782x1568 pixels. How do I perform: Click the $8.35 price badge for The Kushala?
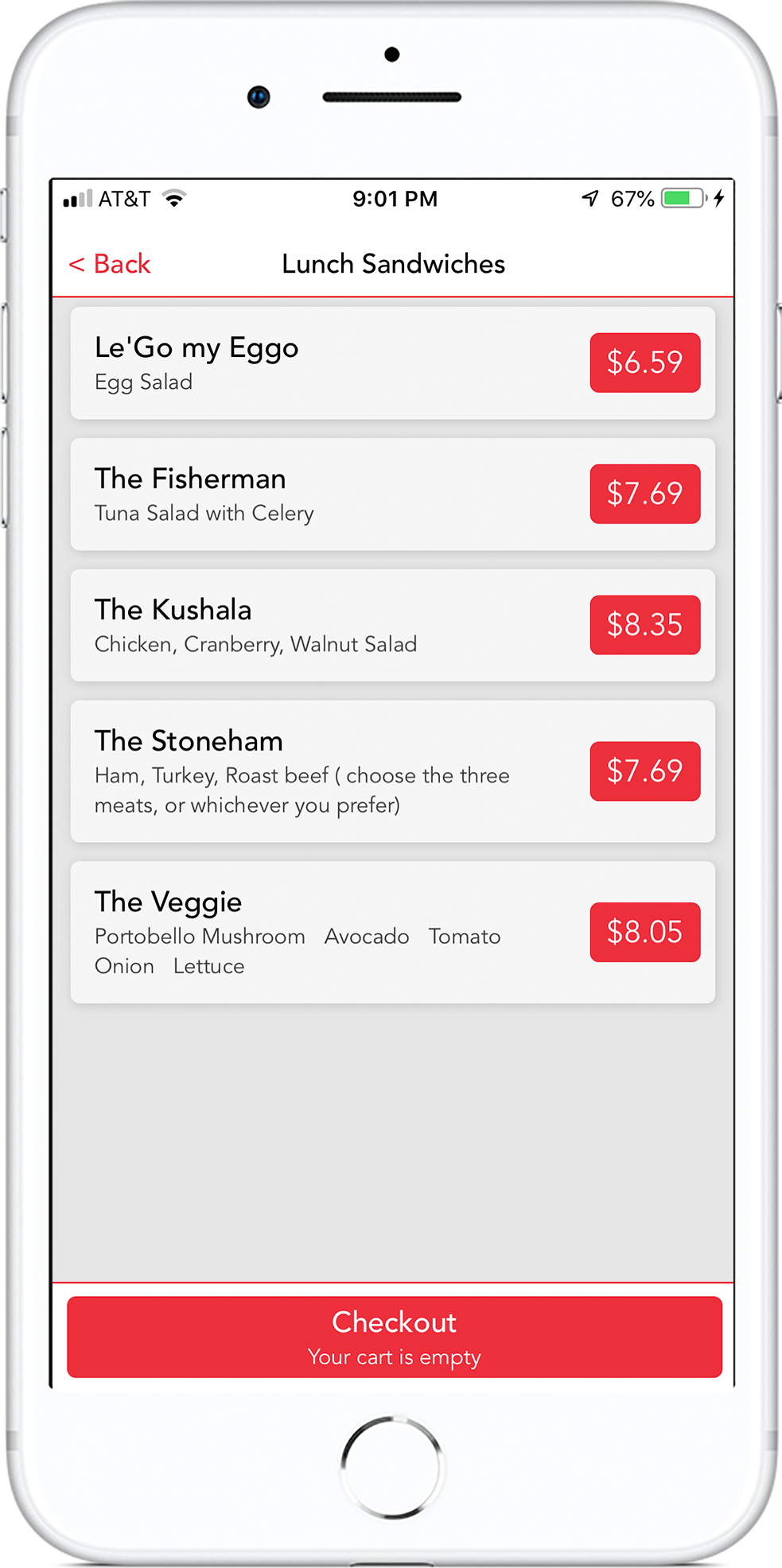click(644, 625)
